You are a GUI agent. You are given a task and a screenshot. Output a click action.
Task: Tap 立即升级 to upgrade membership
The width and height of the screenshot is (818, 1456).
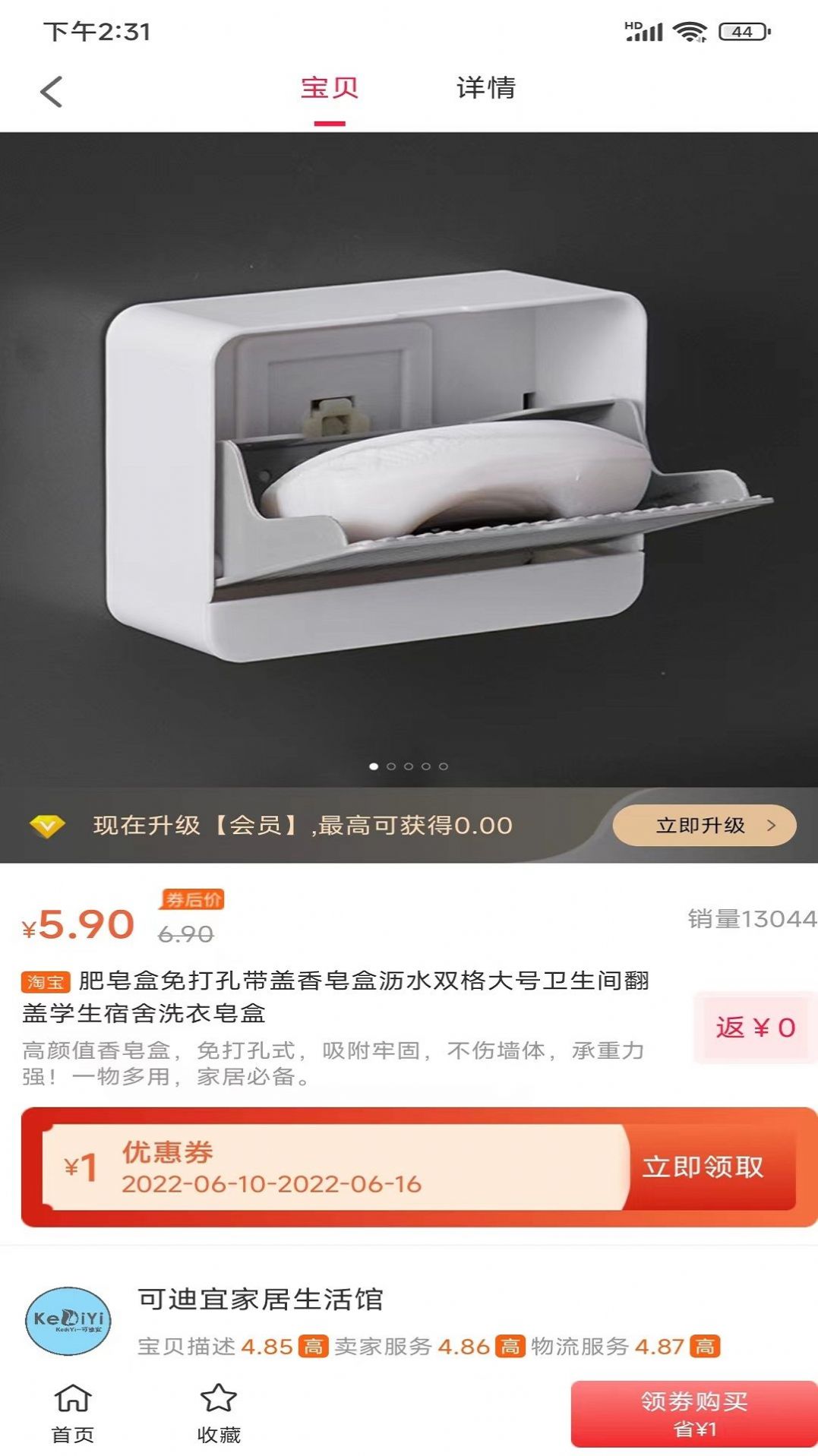(x=704, y=825)
